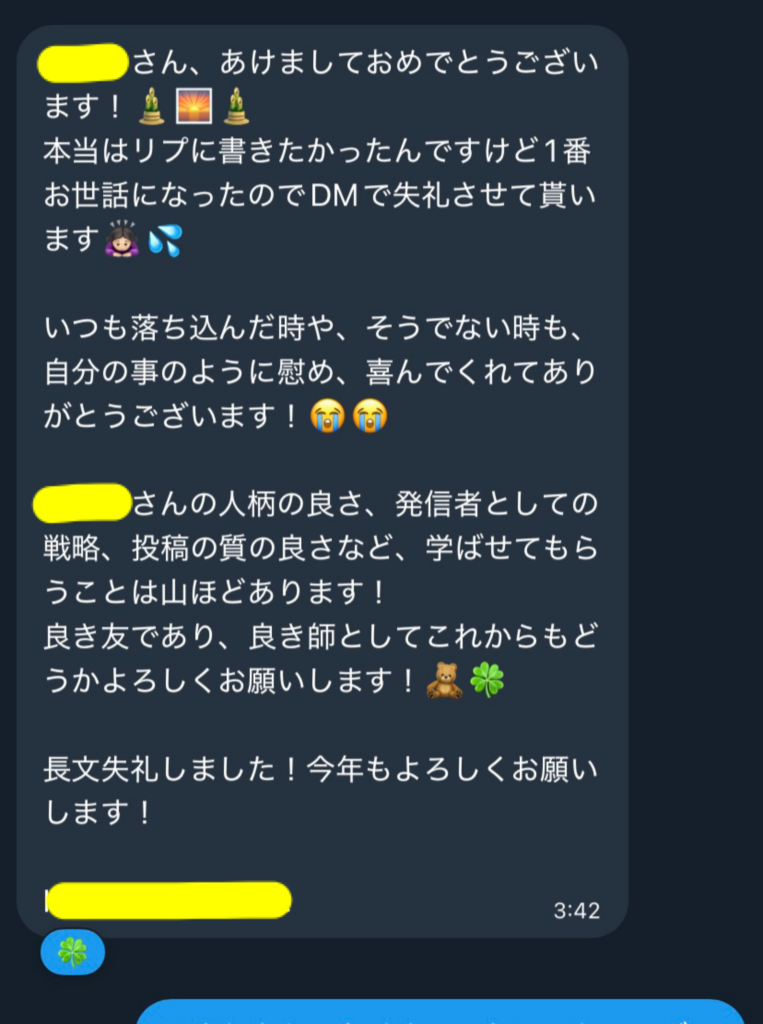Tap the four-leaf clover reaction under the message
The height and width of the screenshot is (1024, 763).
coord(72,951)
